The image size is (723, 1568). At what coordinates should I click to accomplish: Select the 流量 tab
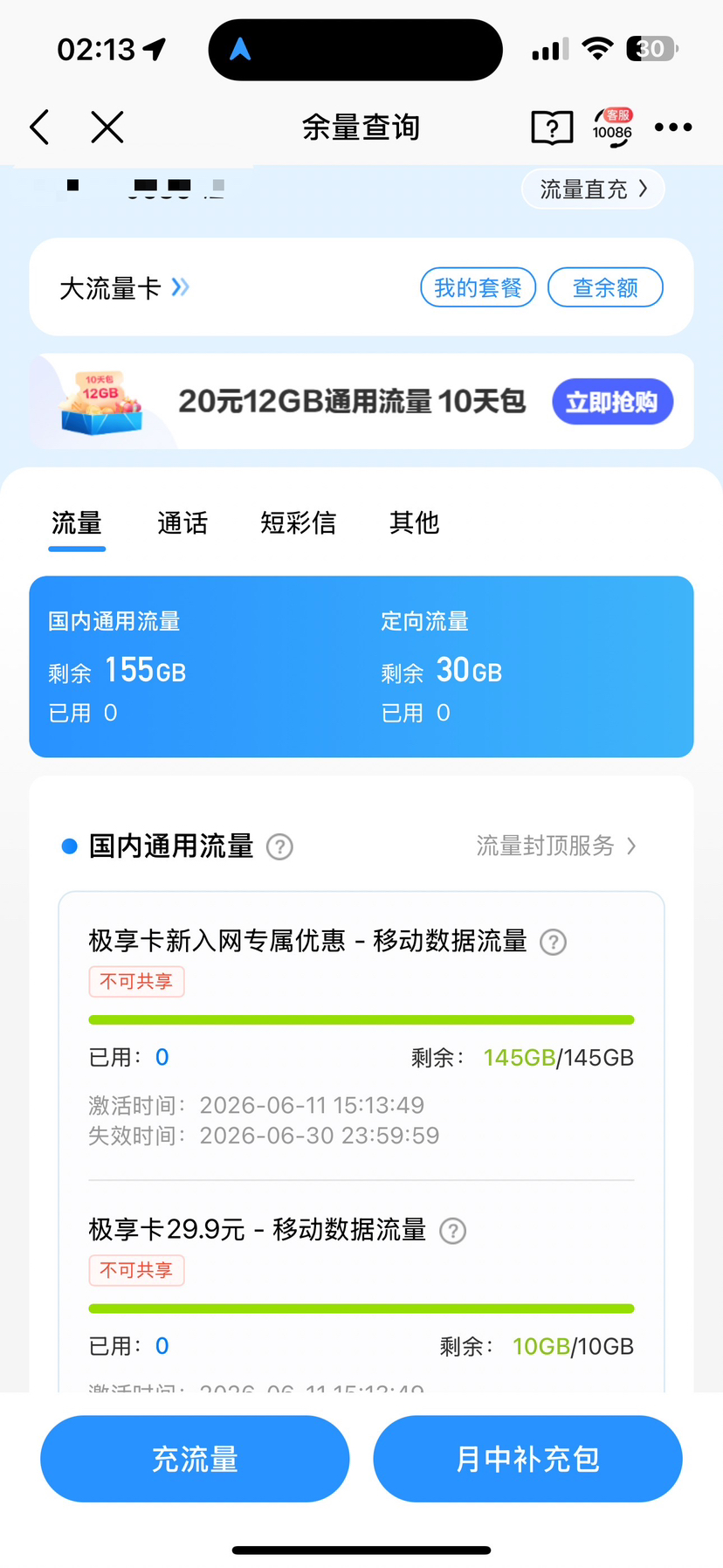point(77,522)
